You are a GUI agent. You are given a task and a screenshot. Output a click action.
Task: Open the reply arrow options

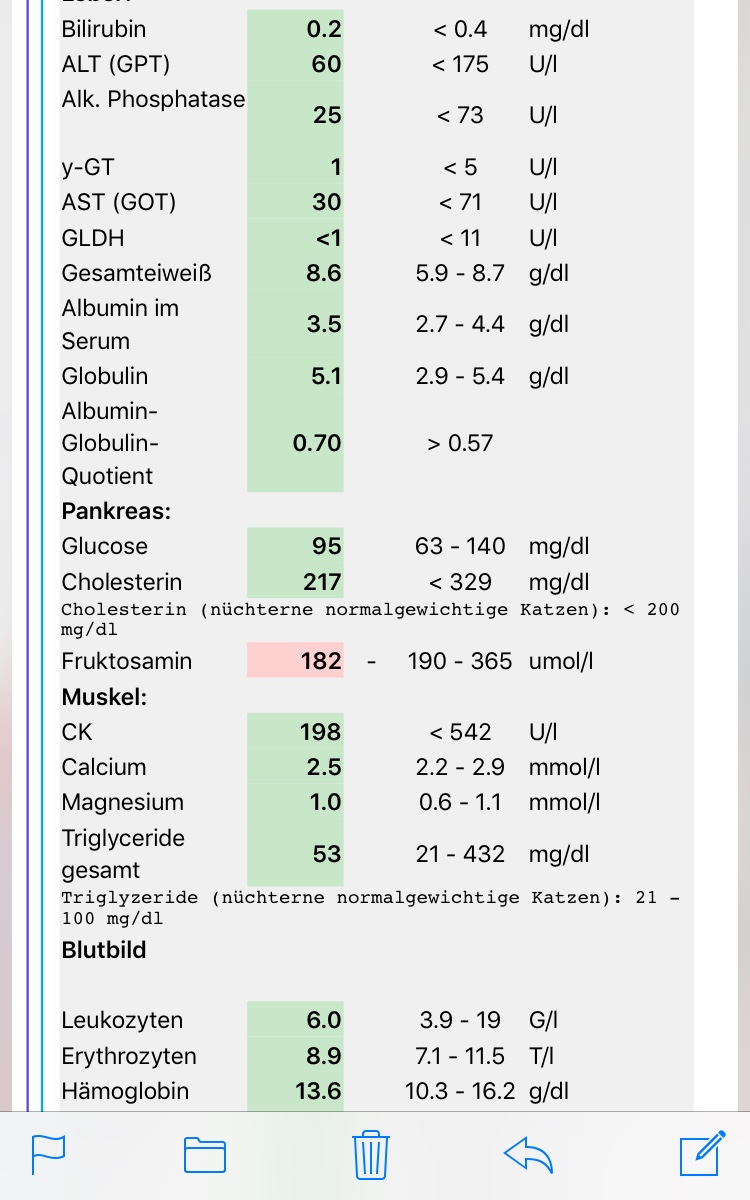[528, 1155]
